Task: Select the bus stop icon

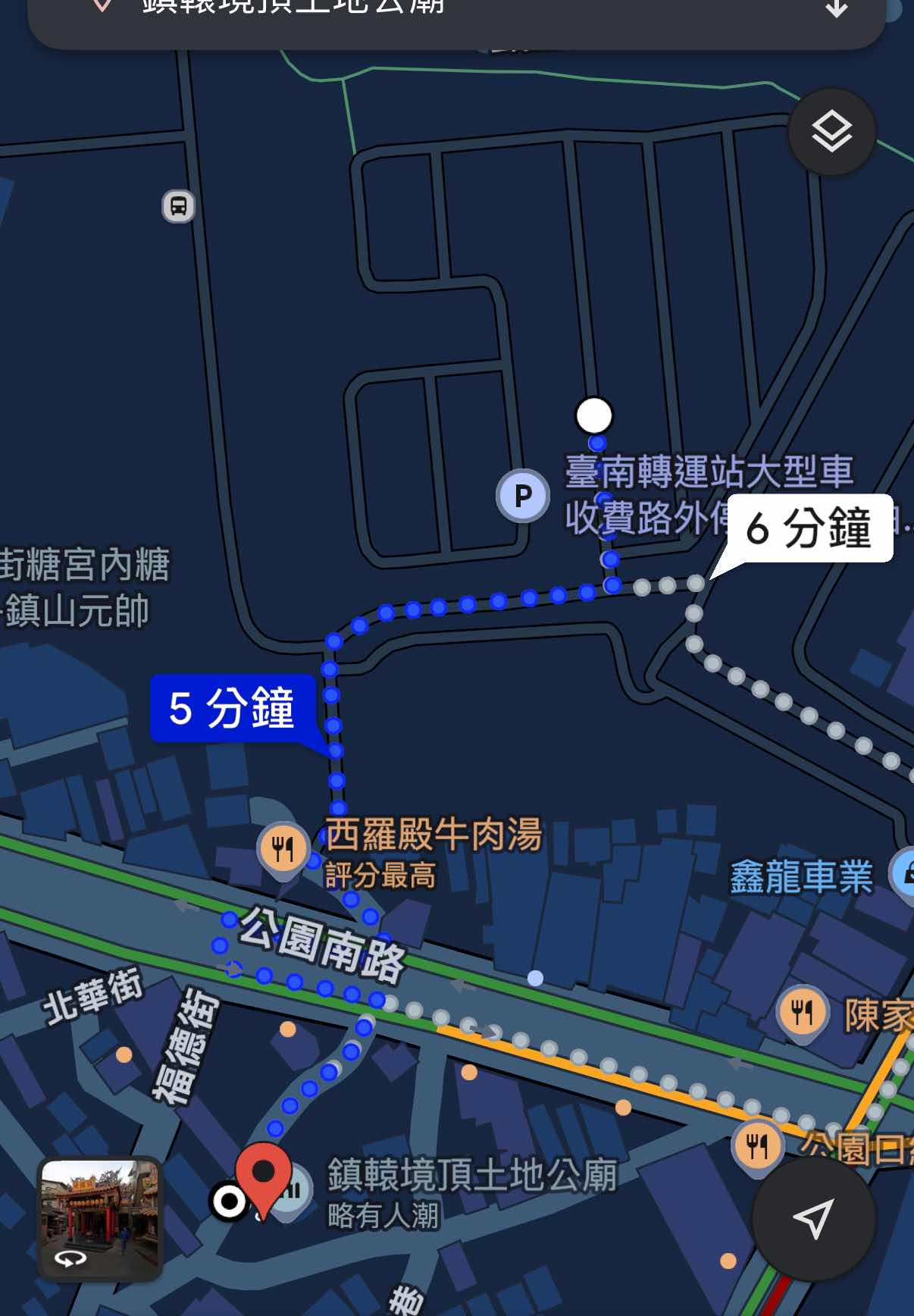Action: (x=179, y=206)
